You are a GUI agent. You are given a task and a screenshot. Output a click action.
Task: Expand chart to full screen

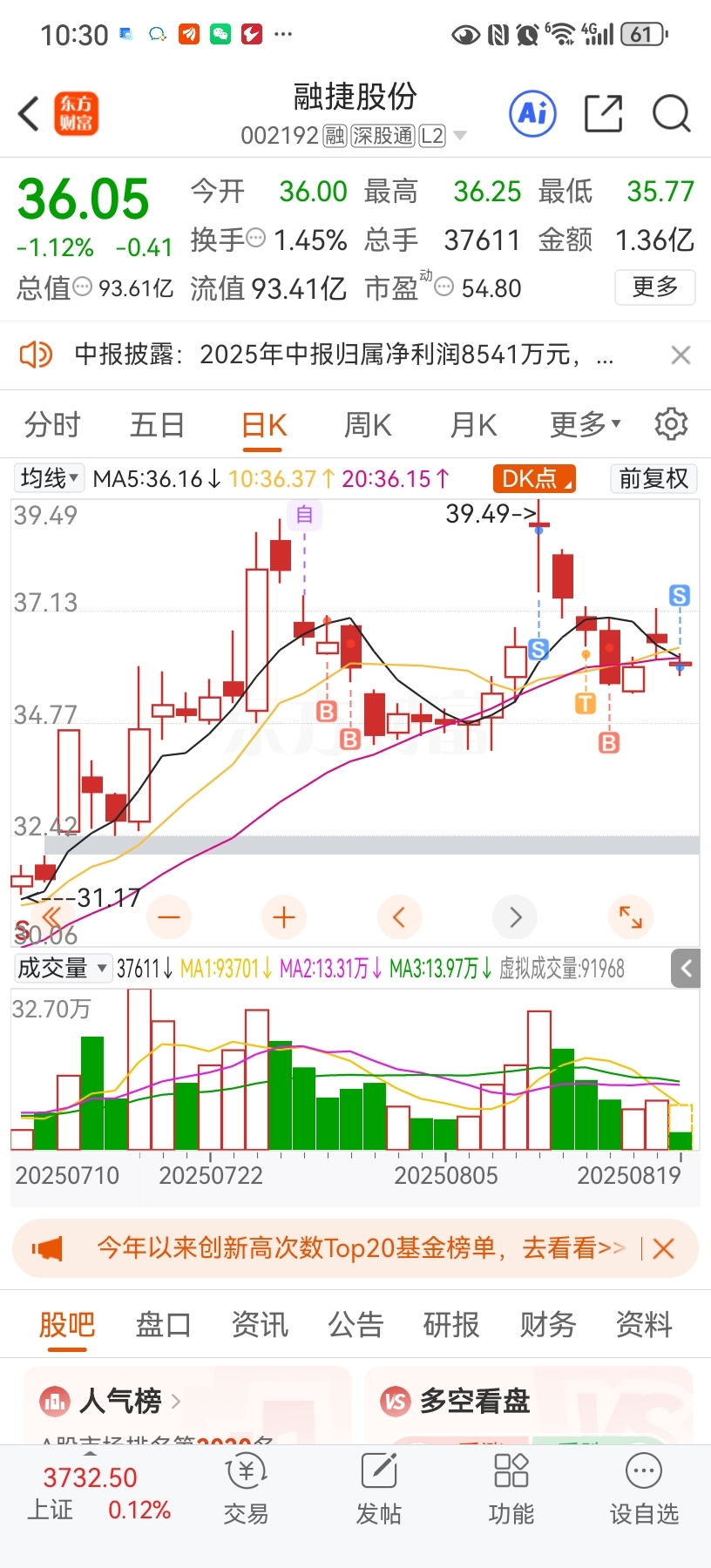pos(630,917)
